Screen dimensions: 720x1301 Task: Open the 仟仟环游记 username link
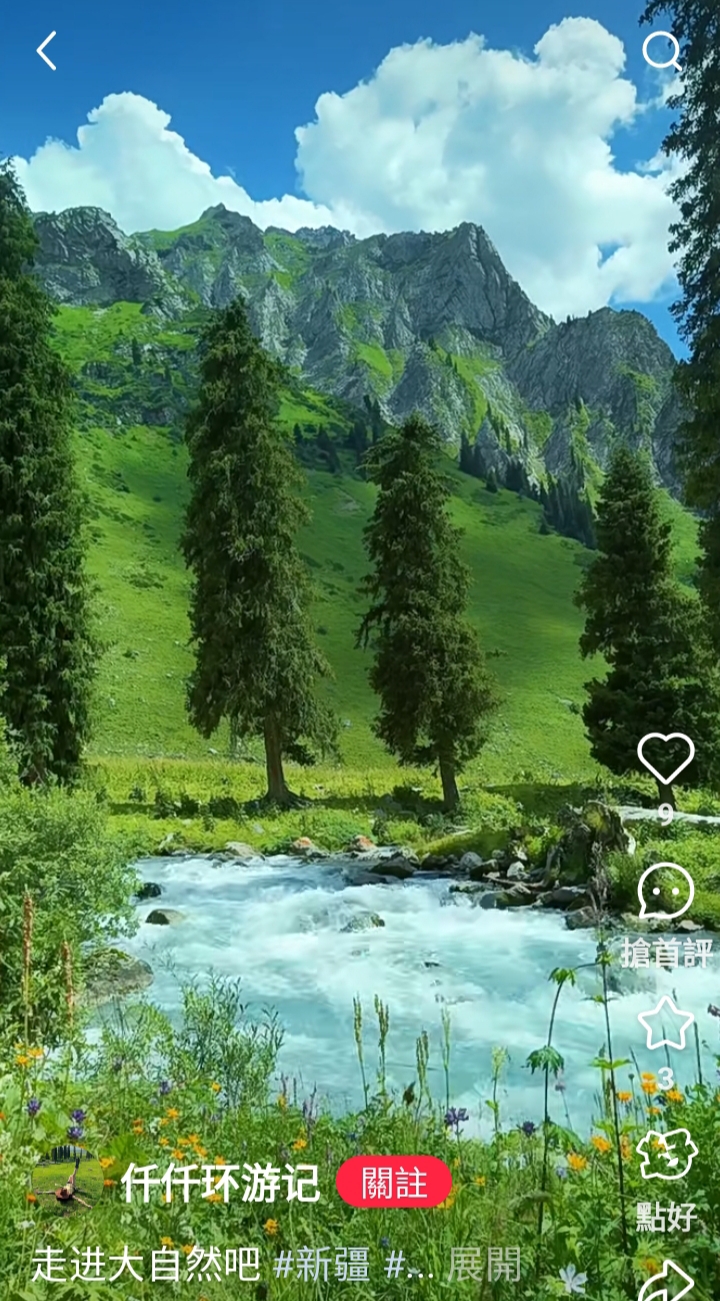220,1183
